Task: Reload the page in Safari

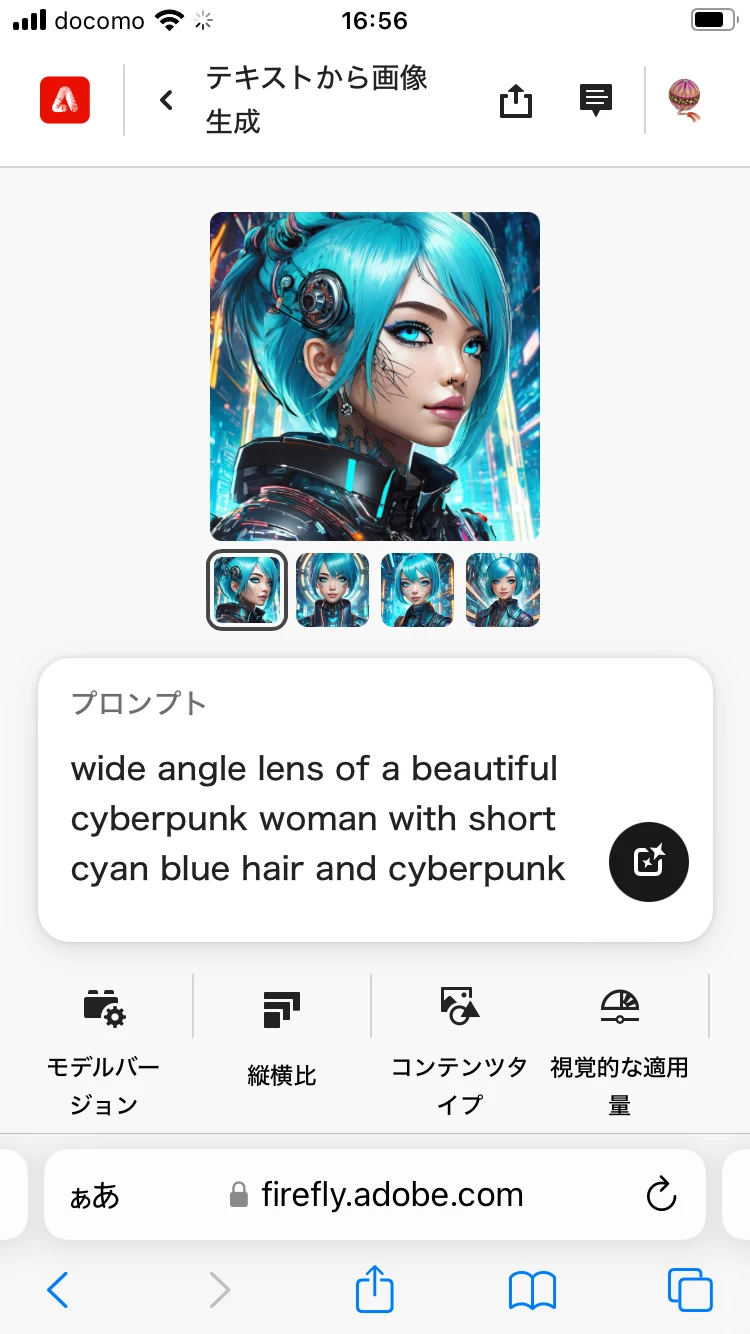Action: [661, 1194]
